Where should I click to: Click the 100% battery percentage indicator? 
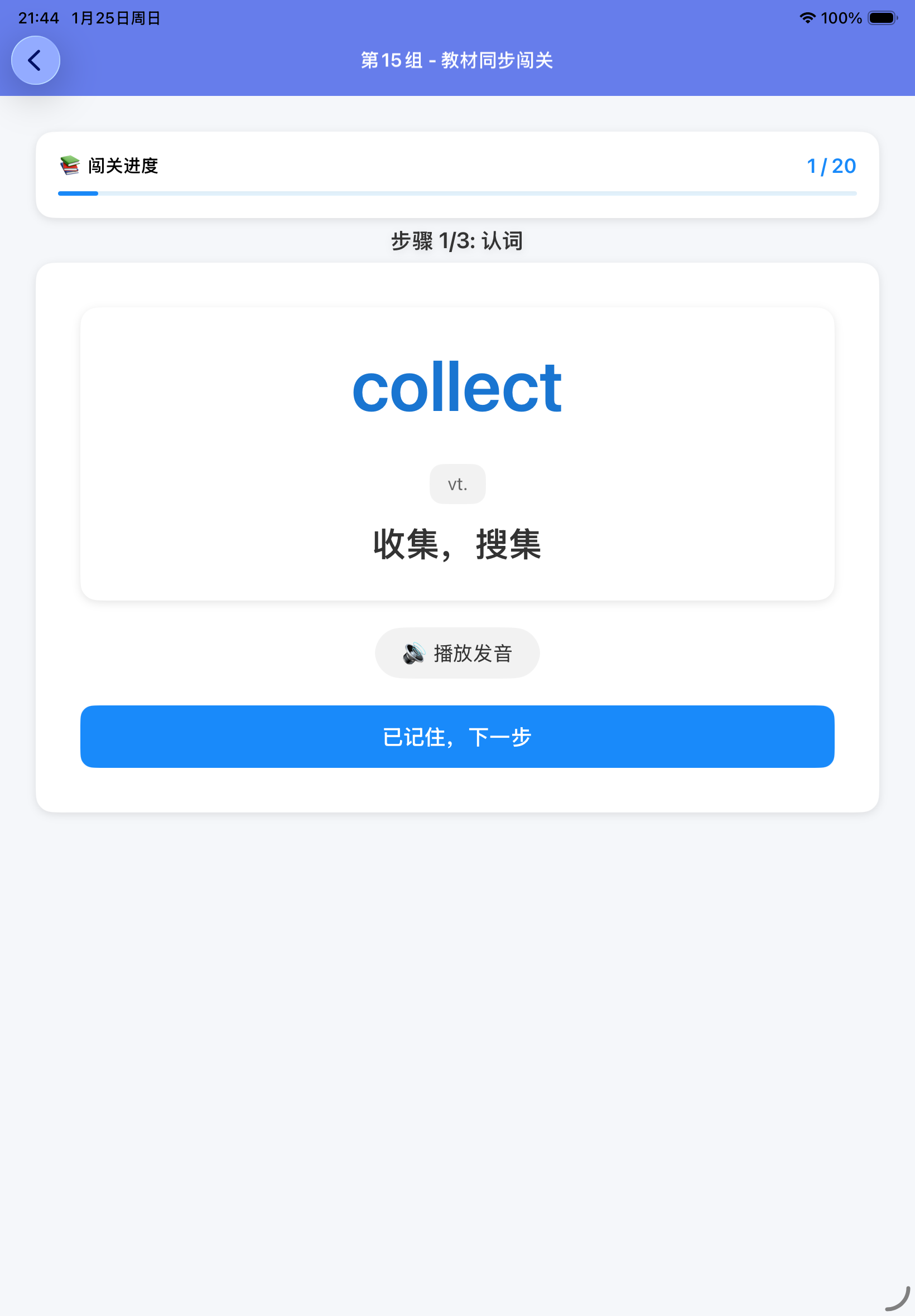[x=841, y=18]
